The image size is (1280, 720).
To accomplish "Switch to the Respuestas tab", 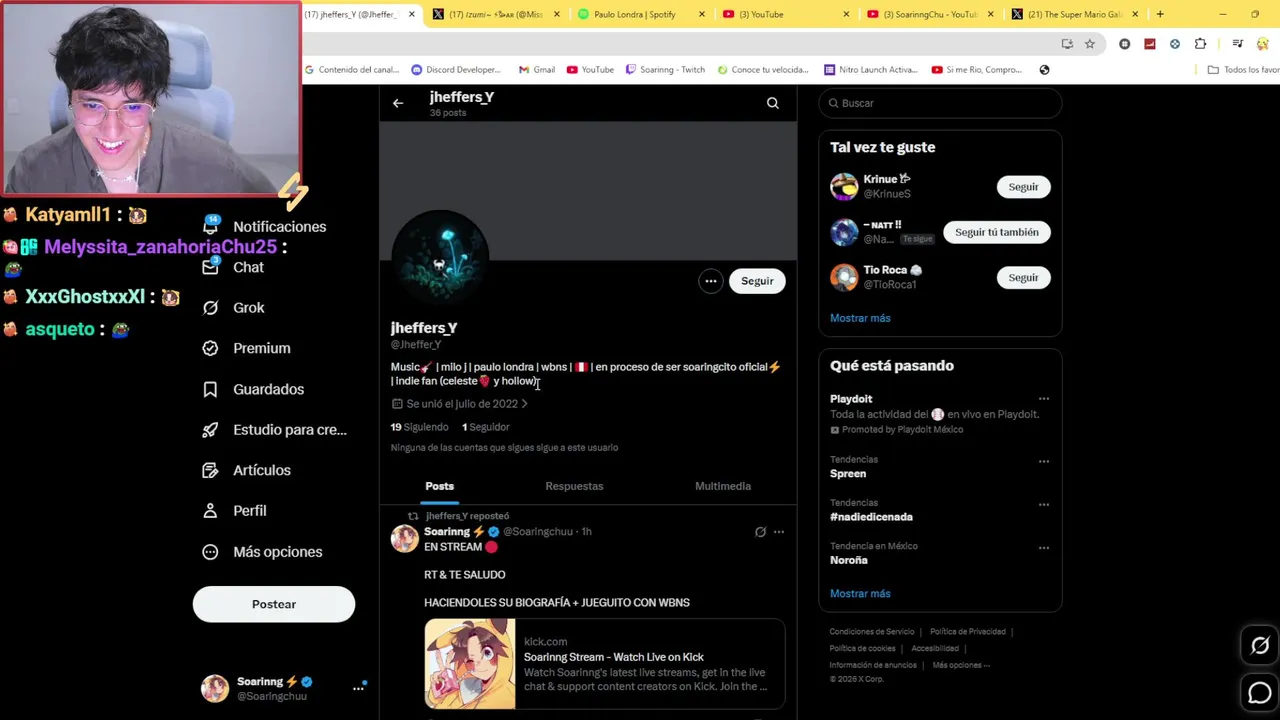I will coord(574,486).
